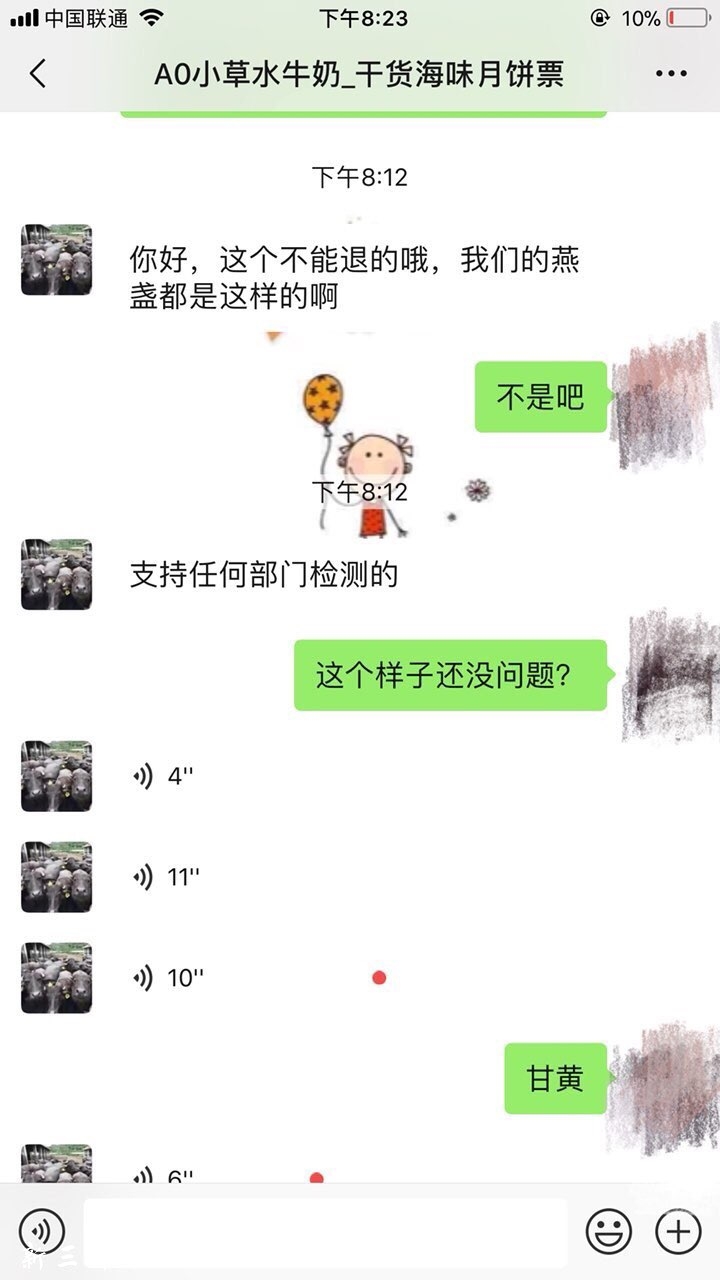Open the emoji picker
Screen dimensions: 720x1280
(608, 1231)
